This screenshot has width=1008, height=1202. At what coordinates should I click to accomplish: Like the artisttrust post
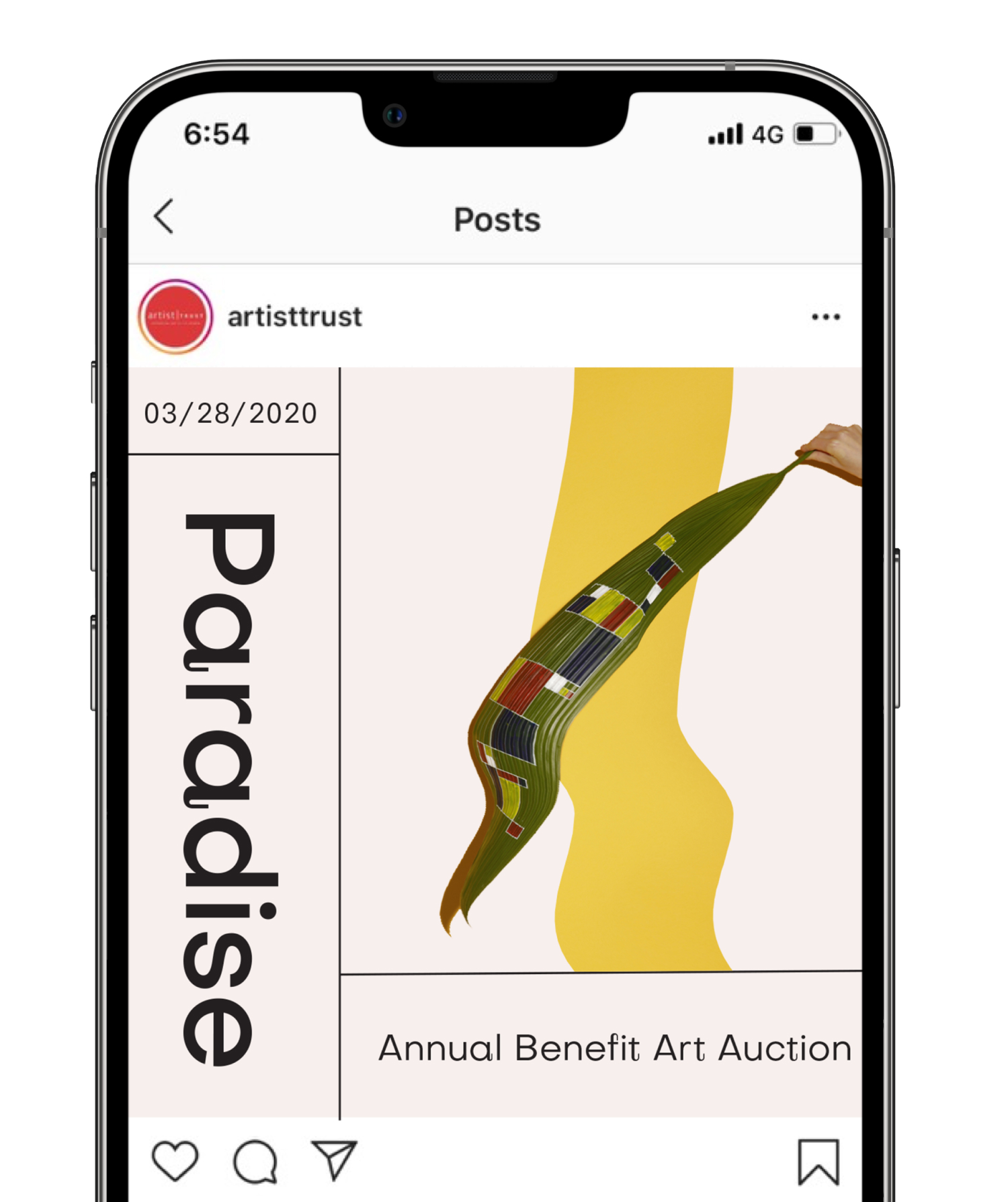(175, 1160)
